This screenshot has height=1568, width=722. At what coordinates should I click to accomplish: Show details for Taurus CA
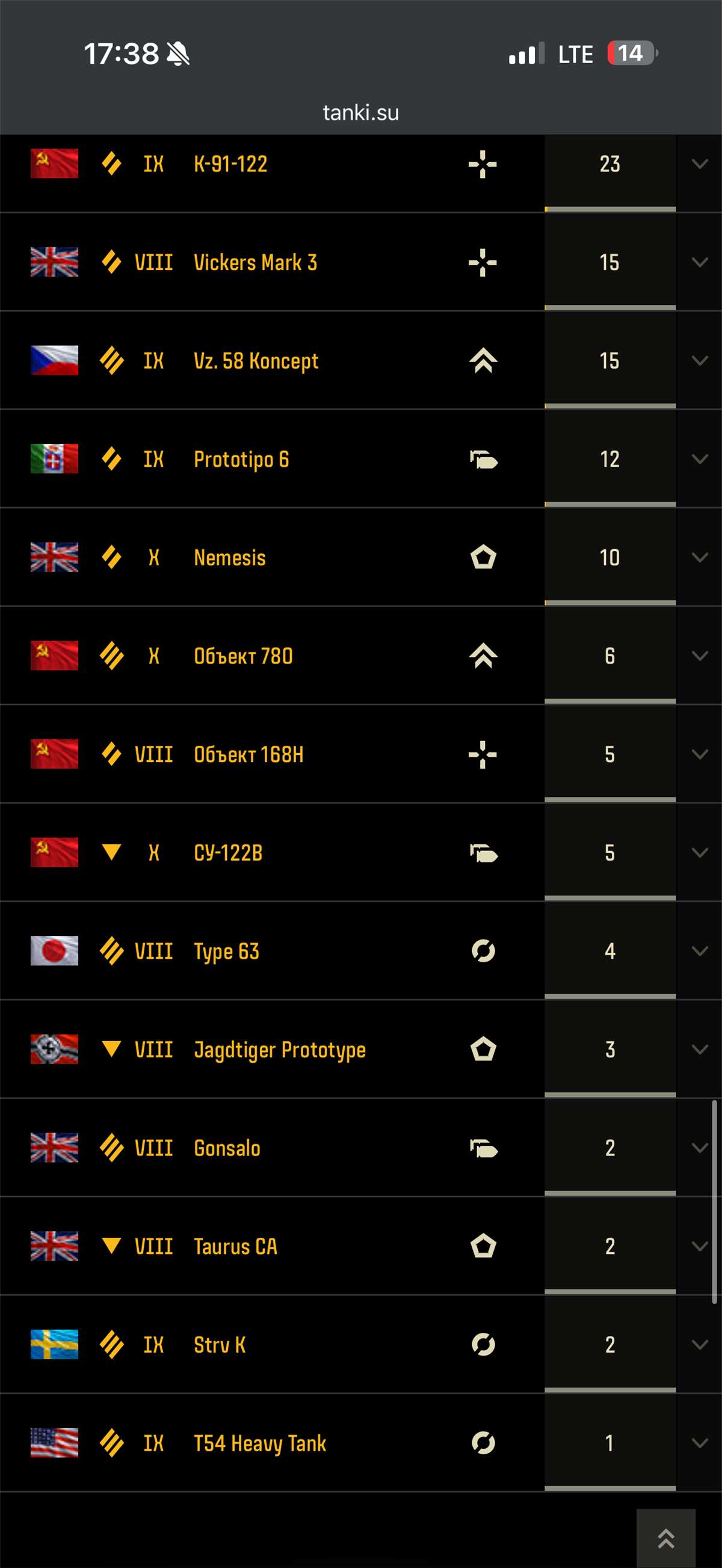point(700,1246)
